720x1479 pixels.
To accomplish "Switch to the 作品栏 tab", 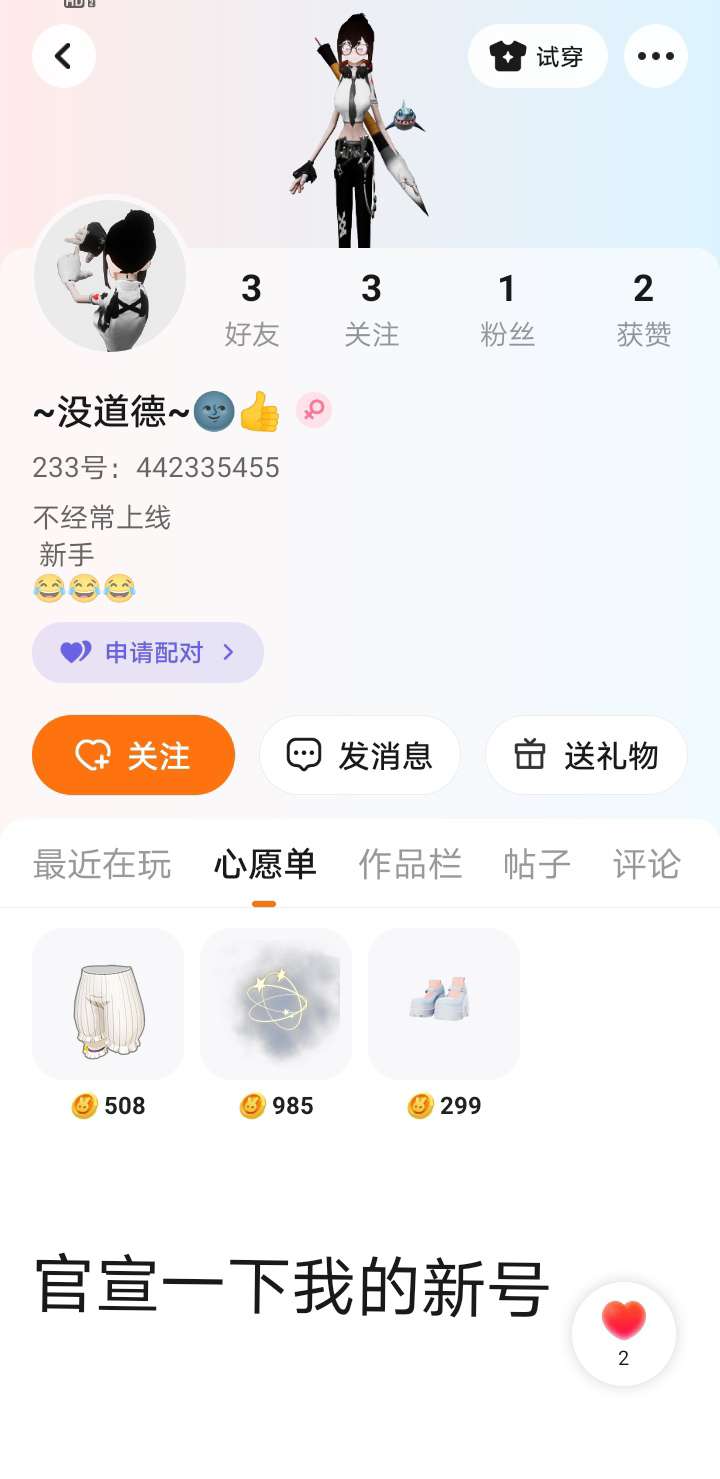I will 410,864.
